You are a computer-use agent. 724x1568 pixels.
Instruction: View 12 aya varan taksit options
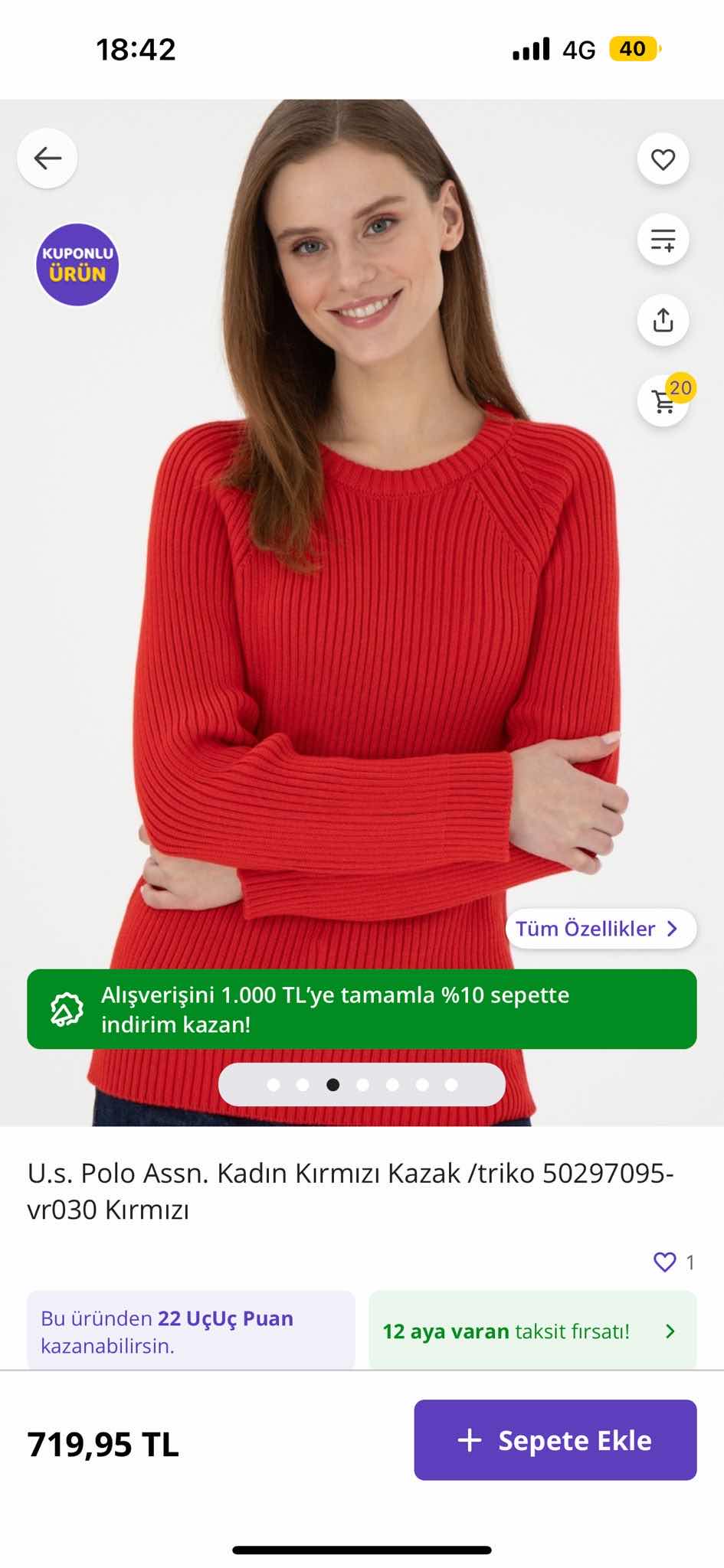532,1331
